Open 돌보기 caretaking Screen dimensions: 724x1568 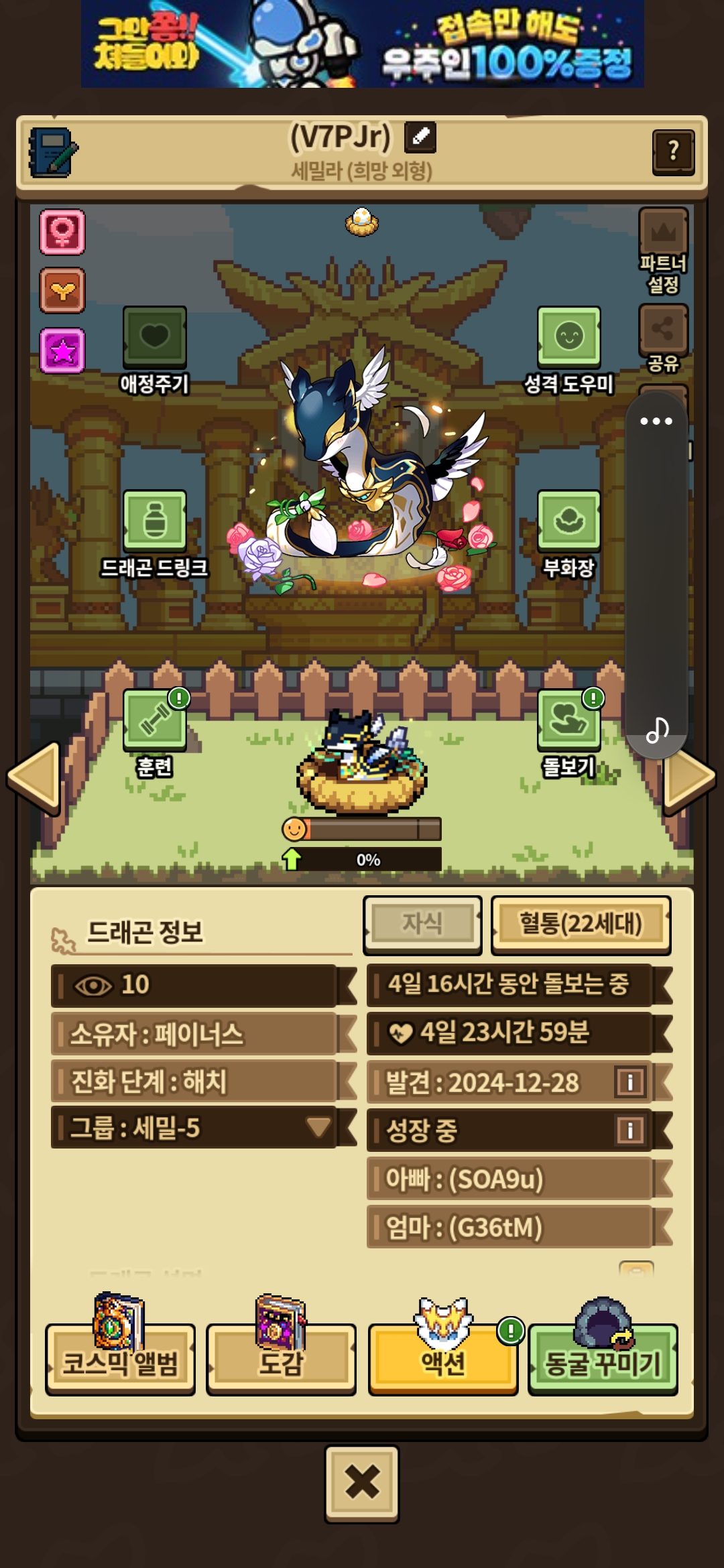coord(568,733)
